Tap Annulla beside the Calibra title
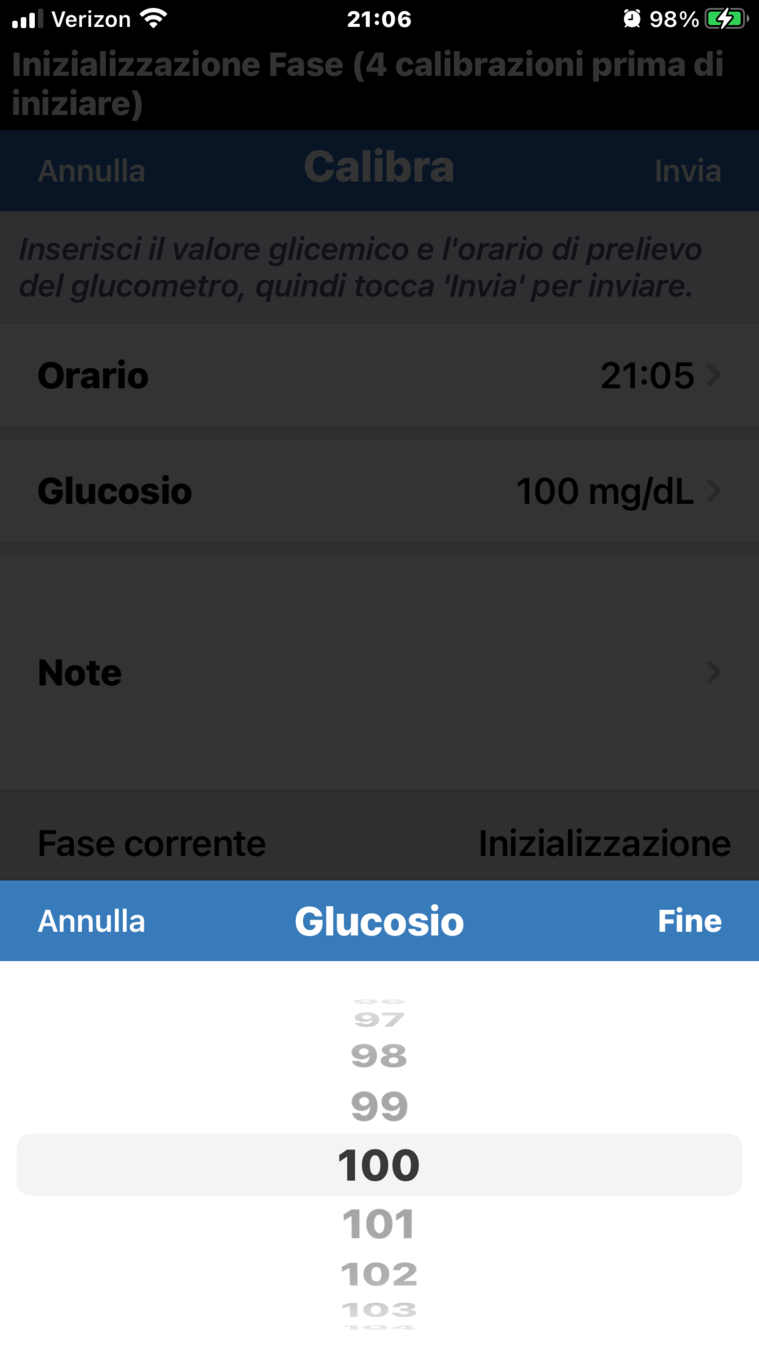Viewport: 759px width, 1350px height. [x=91, y=171]
